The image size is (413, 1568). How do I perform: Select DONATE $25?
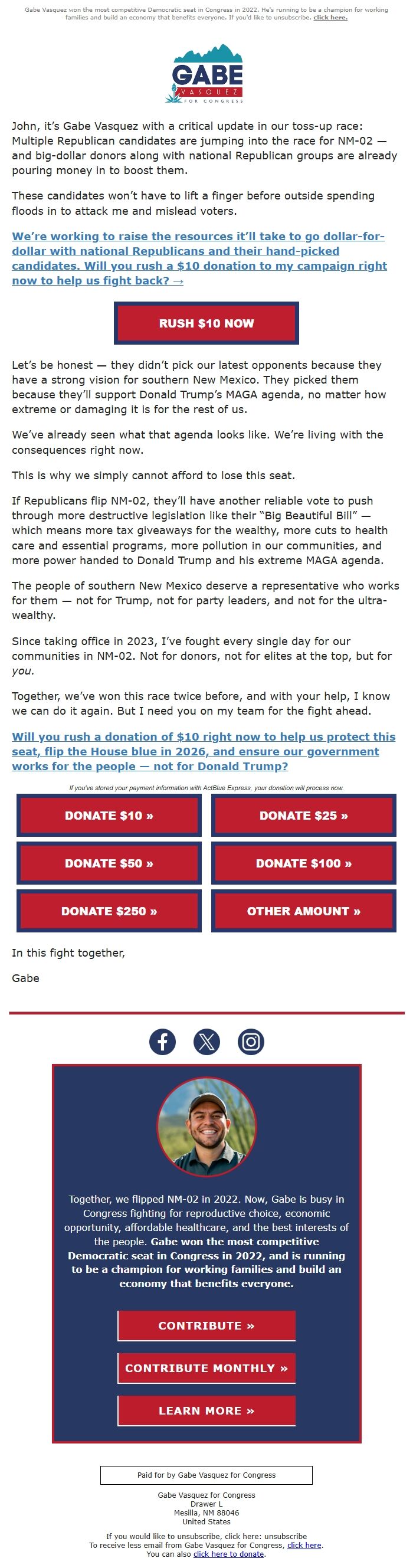[x=303, y=816]
